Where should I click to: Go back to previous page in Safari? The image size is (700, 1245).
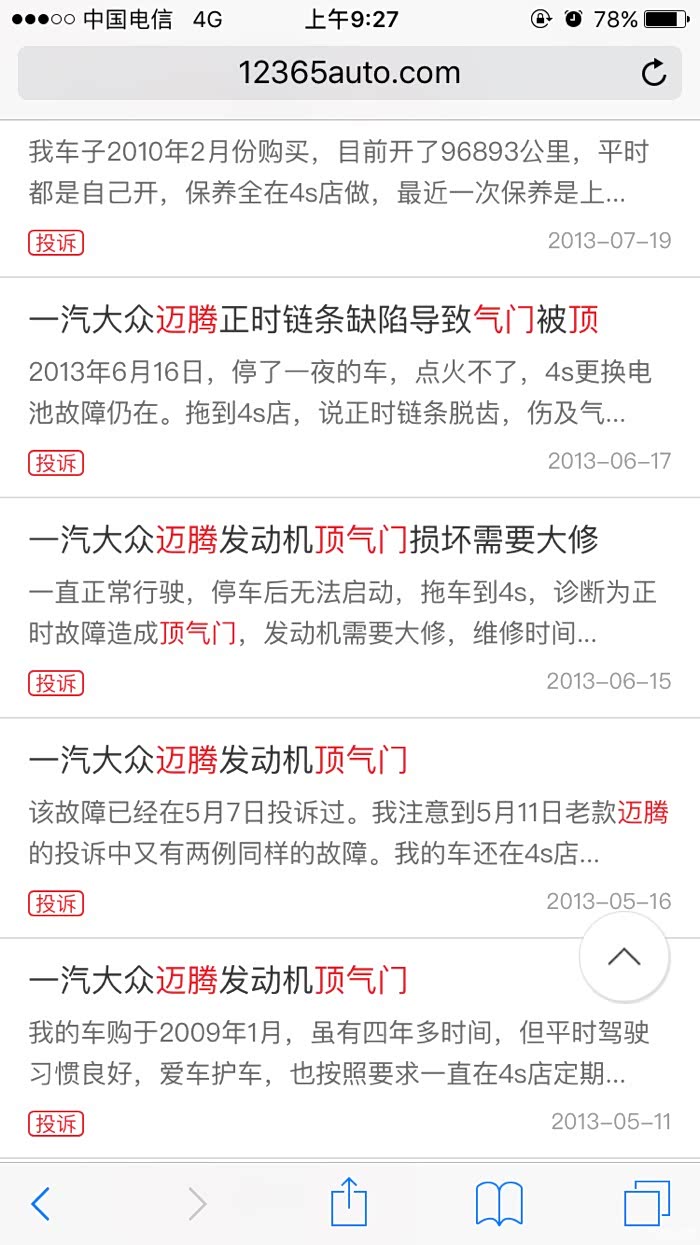(x=40, y=1204)
